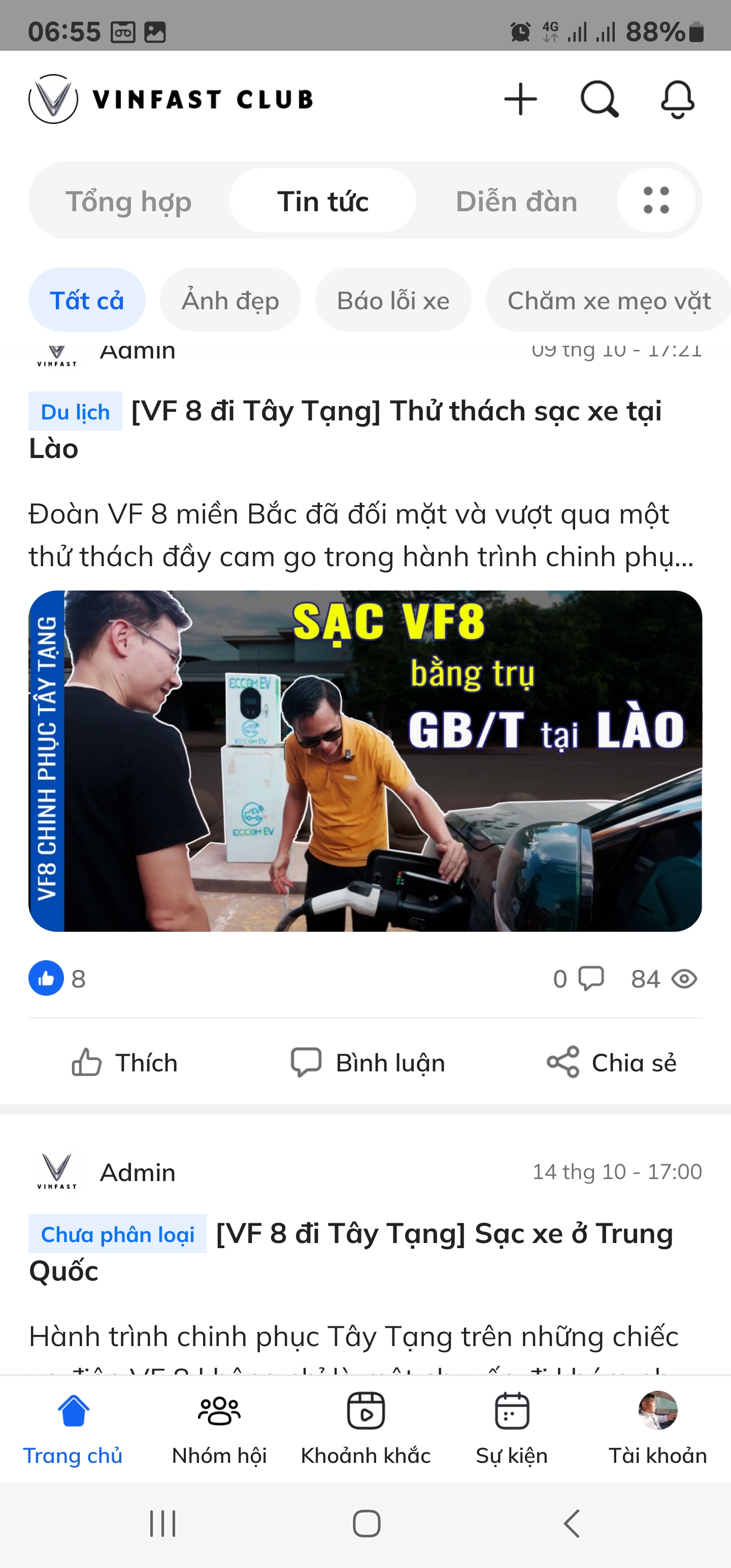Open the notifications bell
Screen dimensions: 731x1568
[677, 99]
